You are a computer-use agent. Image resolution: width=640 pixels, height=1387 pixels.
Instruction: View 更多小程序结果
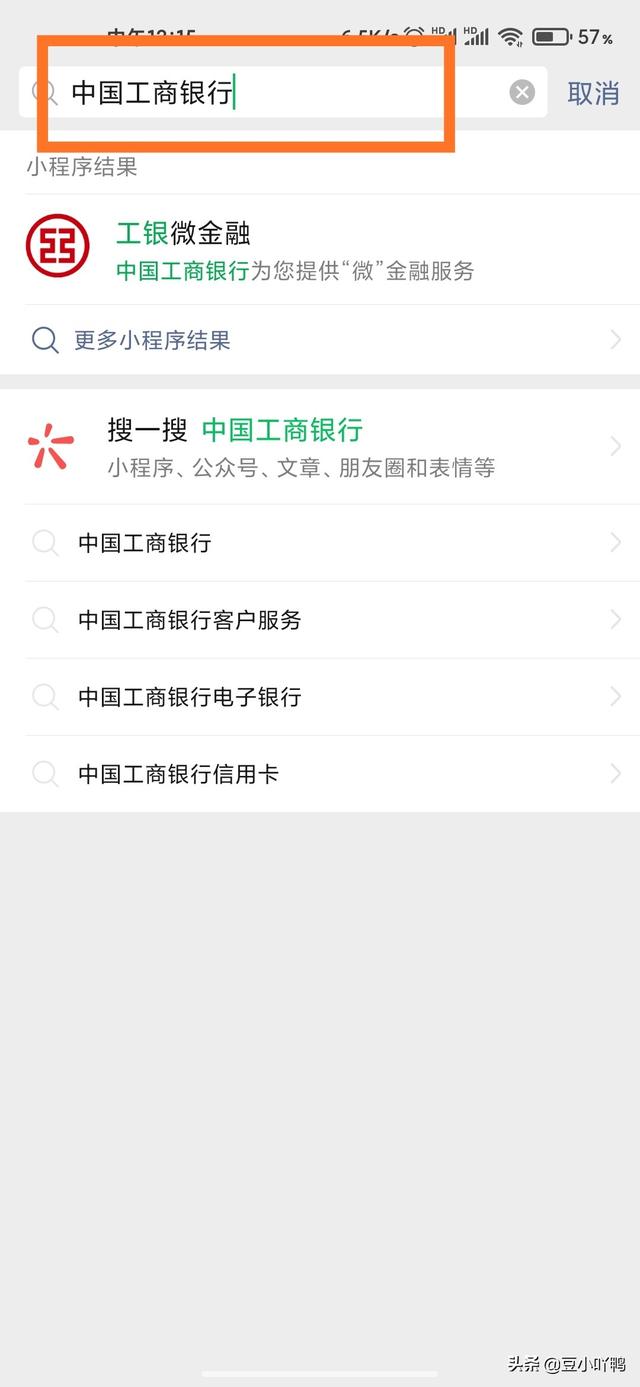[320, 340]
